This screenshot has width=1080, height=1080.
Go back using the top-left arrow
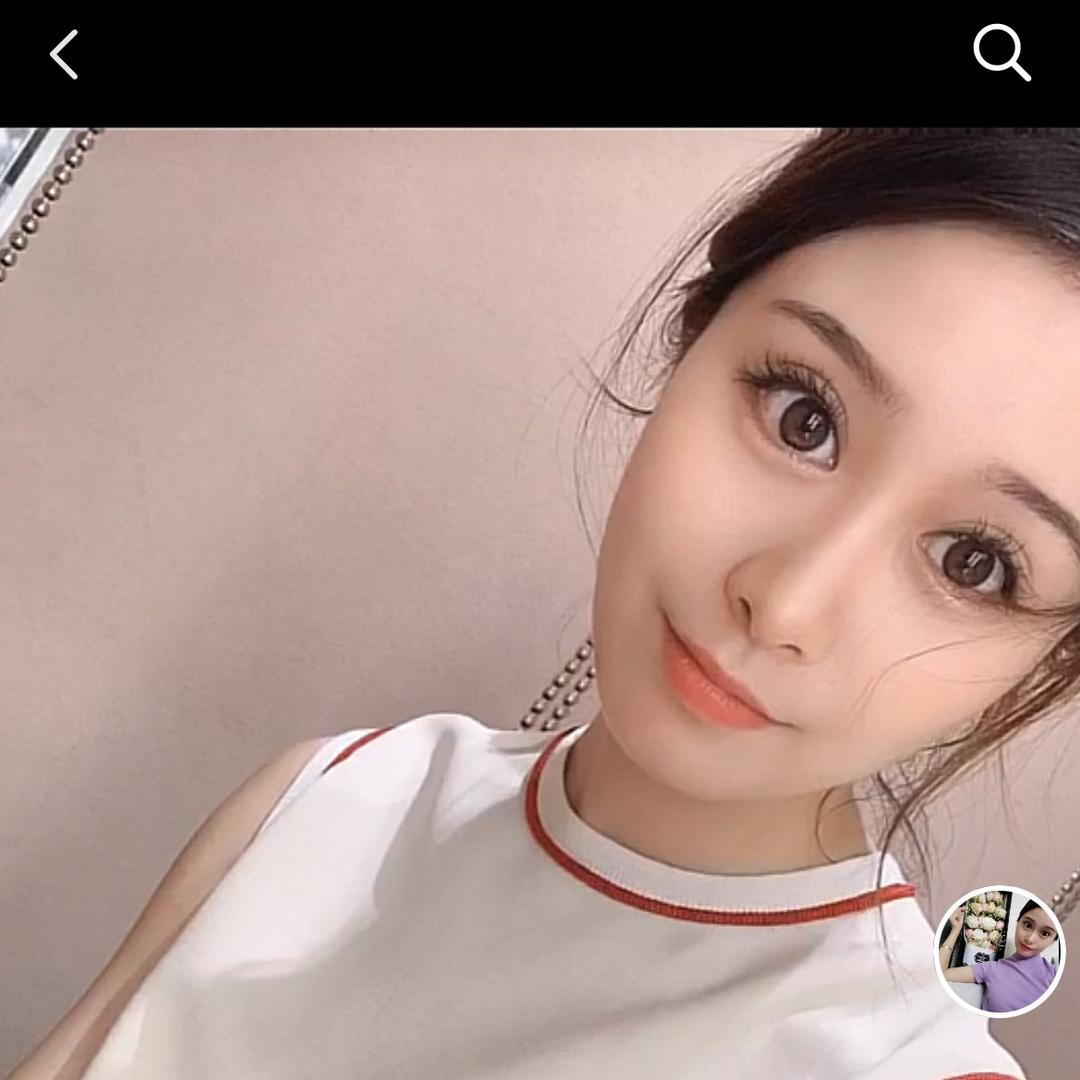[64, 54]
